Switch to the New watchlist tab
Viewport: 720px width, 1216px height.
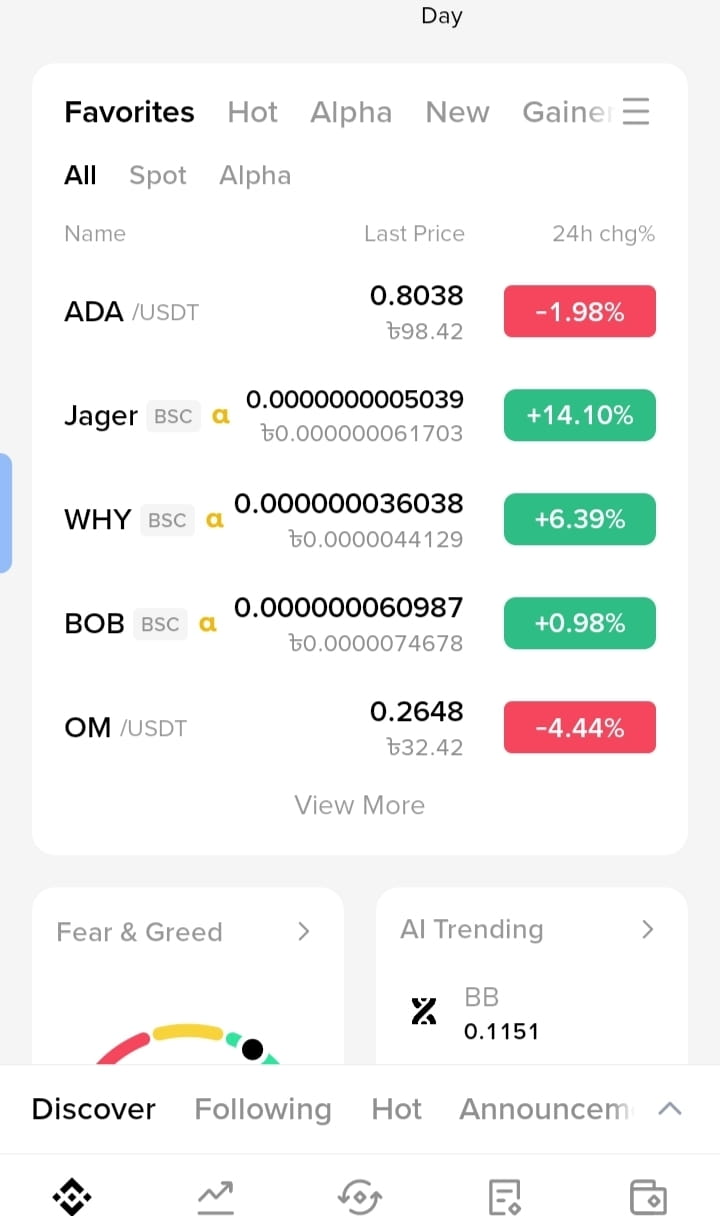pyautogui.click(x=457, y=112)
